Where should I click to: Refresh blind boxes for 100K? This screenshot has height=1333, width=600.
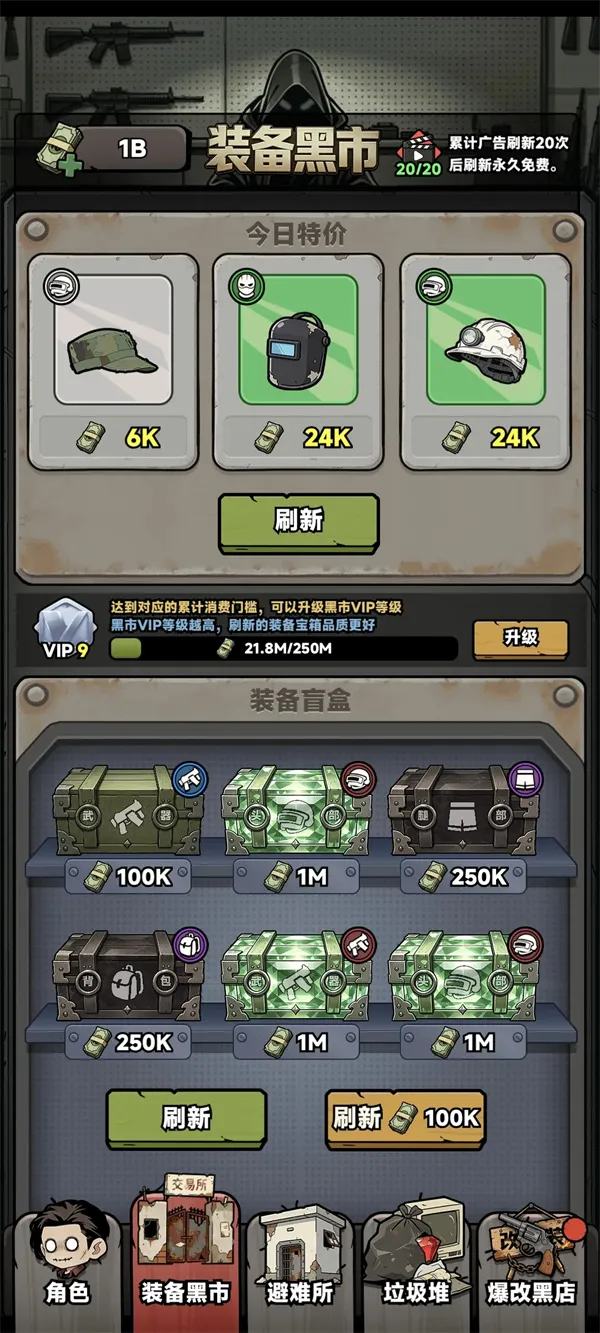click(x=405, y=1117)
